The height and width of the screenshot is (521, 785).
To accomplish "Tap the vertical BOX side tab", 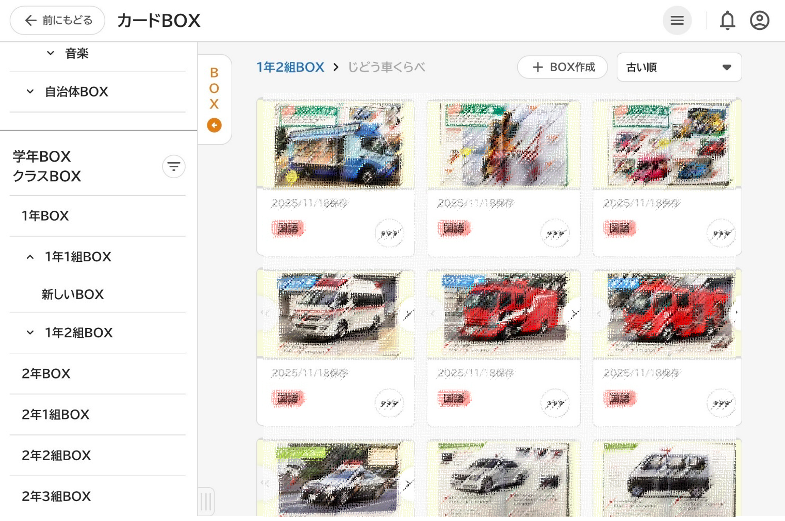I will (x=214, y=98).
